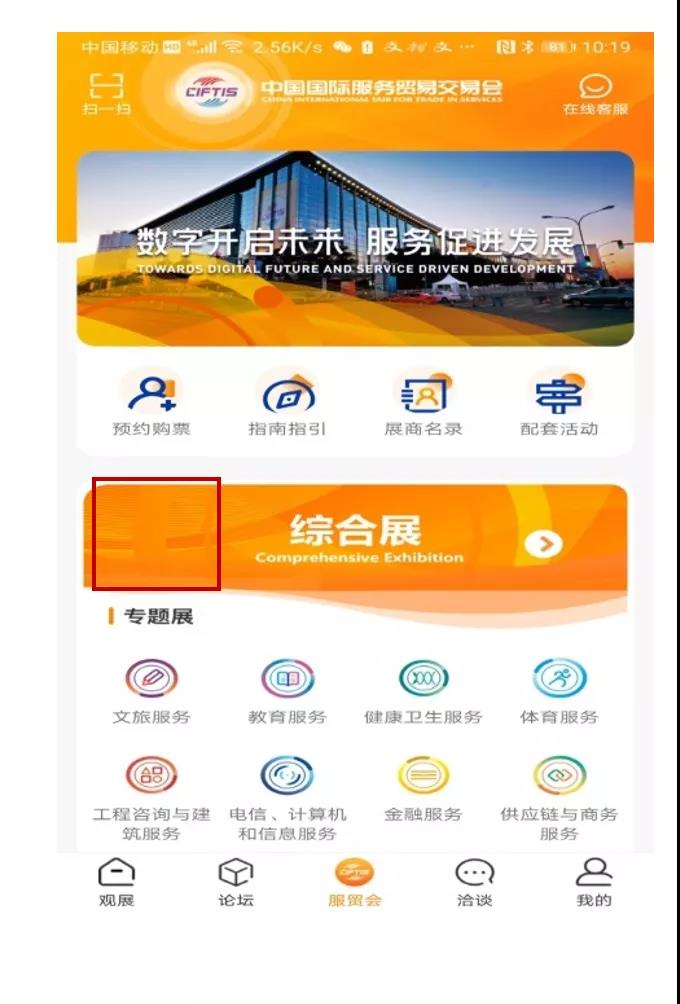The height and width of the screenshot is (1004, 680).
Task: Open 预约购票 ticket booking
Action: click(152, 401)
